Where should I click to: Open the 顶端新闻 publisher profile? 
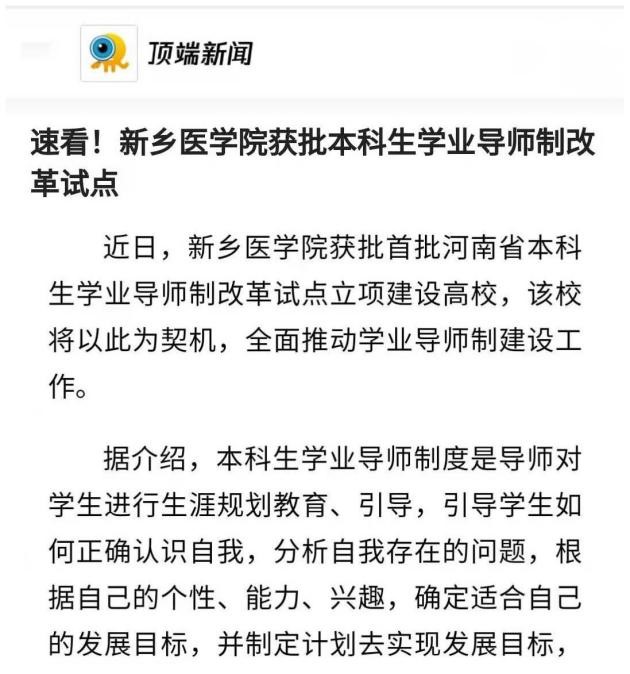click(x=198, y=52)
